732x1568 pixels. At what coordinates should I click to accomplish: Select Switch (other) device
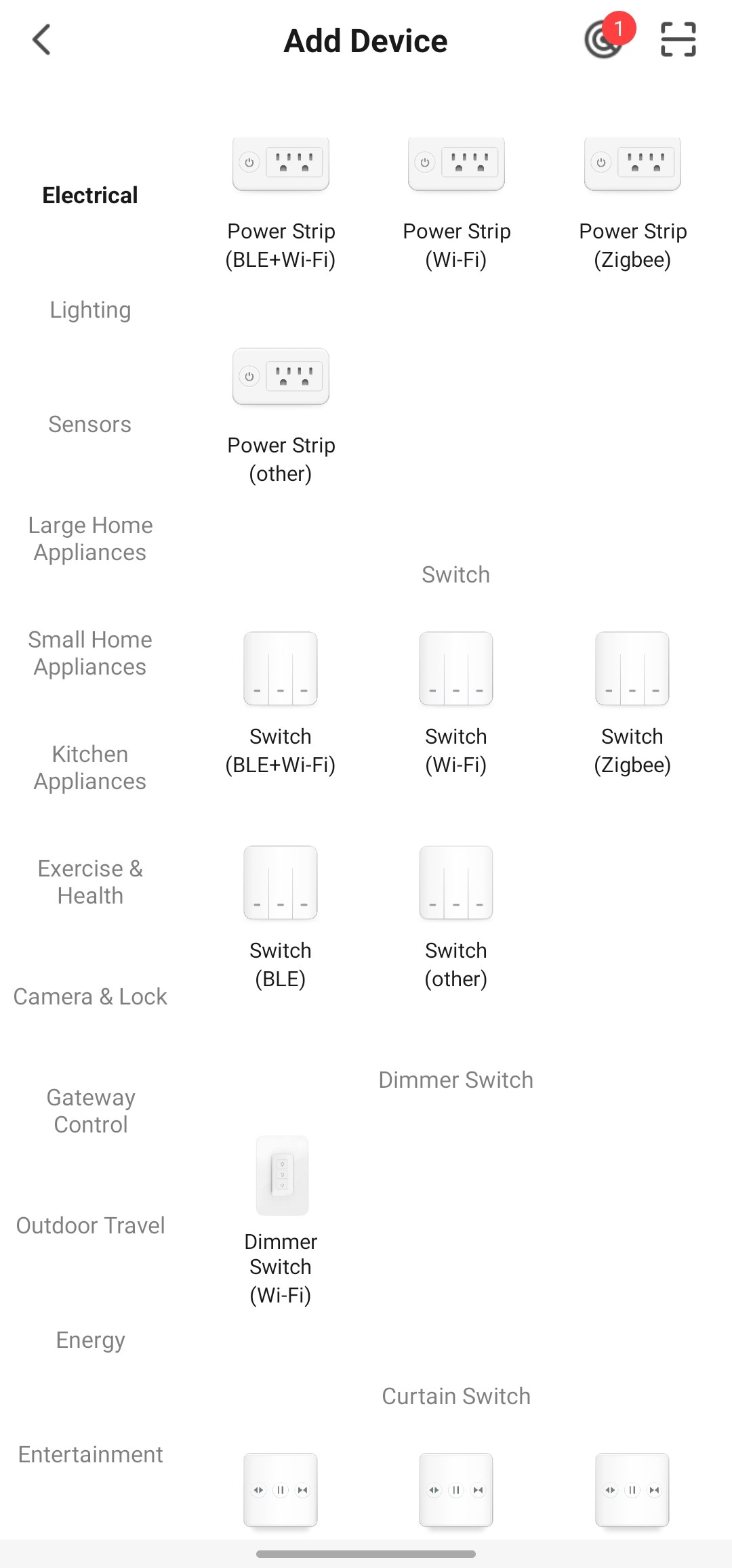[x=456, y=918]
